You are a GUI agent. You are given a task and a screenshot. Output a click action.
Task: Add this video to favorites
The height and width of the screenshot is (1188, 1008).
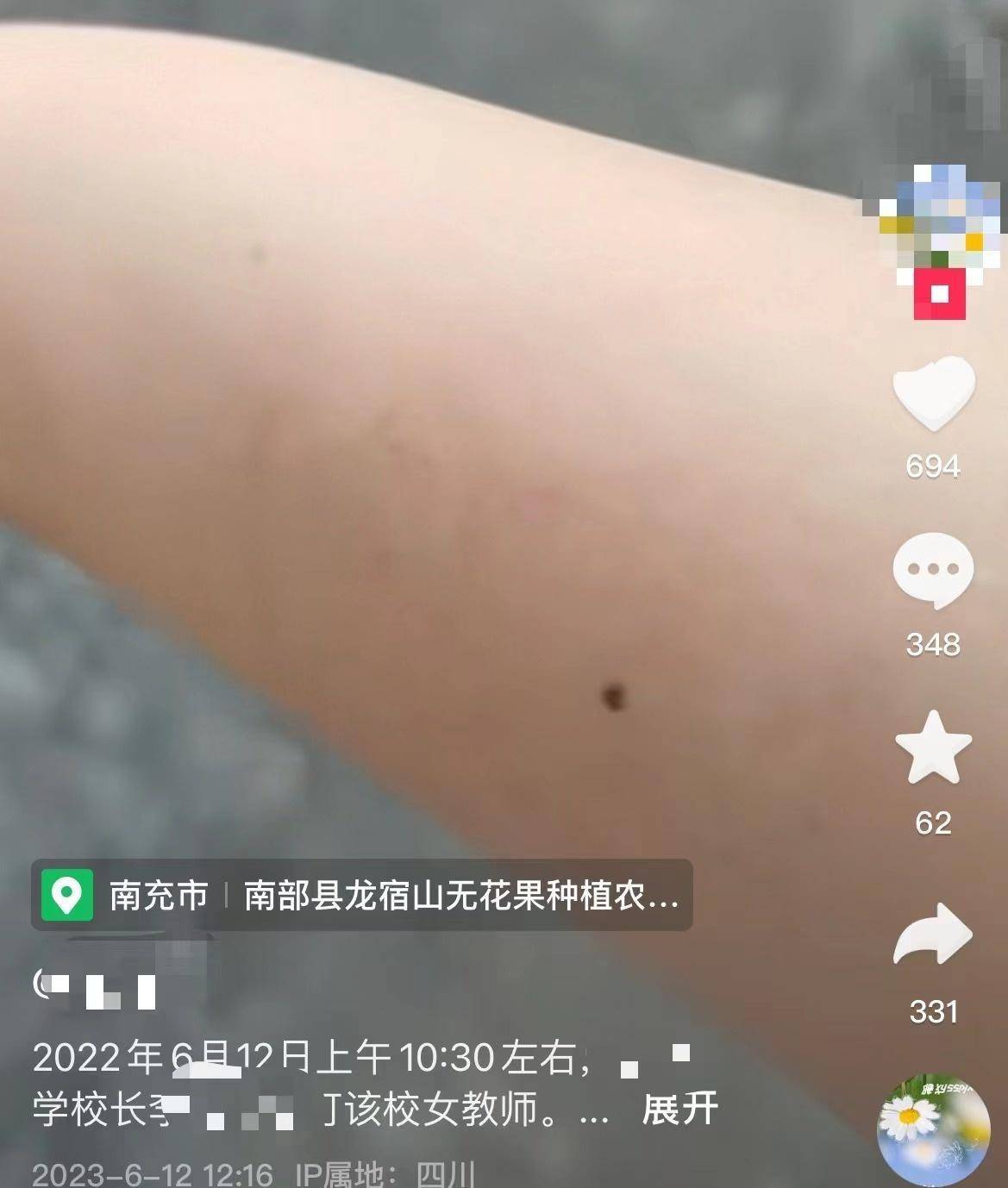pos(933,747)
